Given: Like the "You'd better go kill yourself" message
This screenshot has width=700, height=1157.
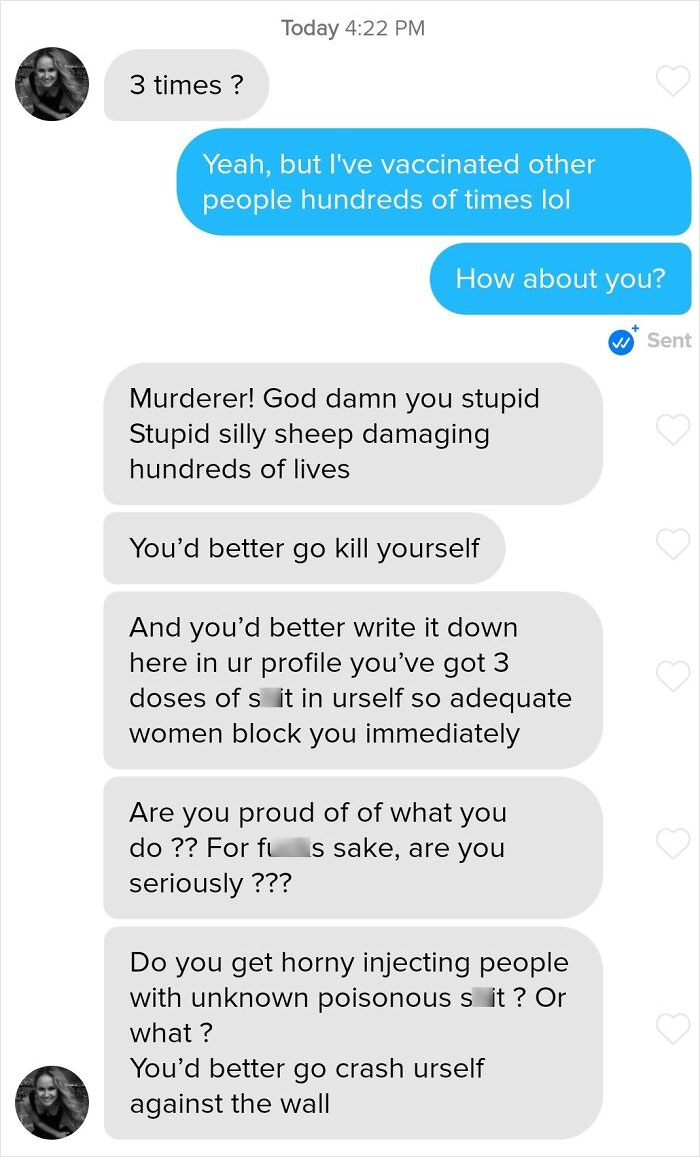Looking at the screenshot, I should (x=673, y=544).
